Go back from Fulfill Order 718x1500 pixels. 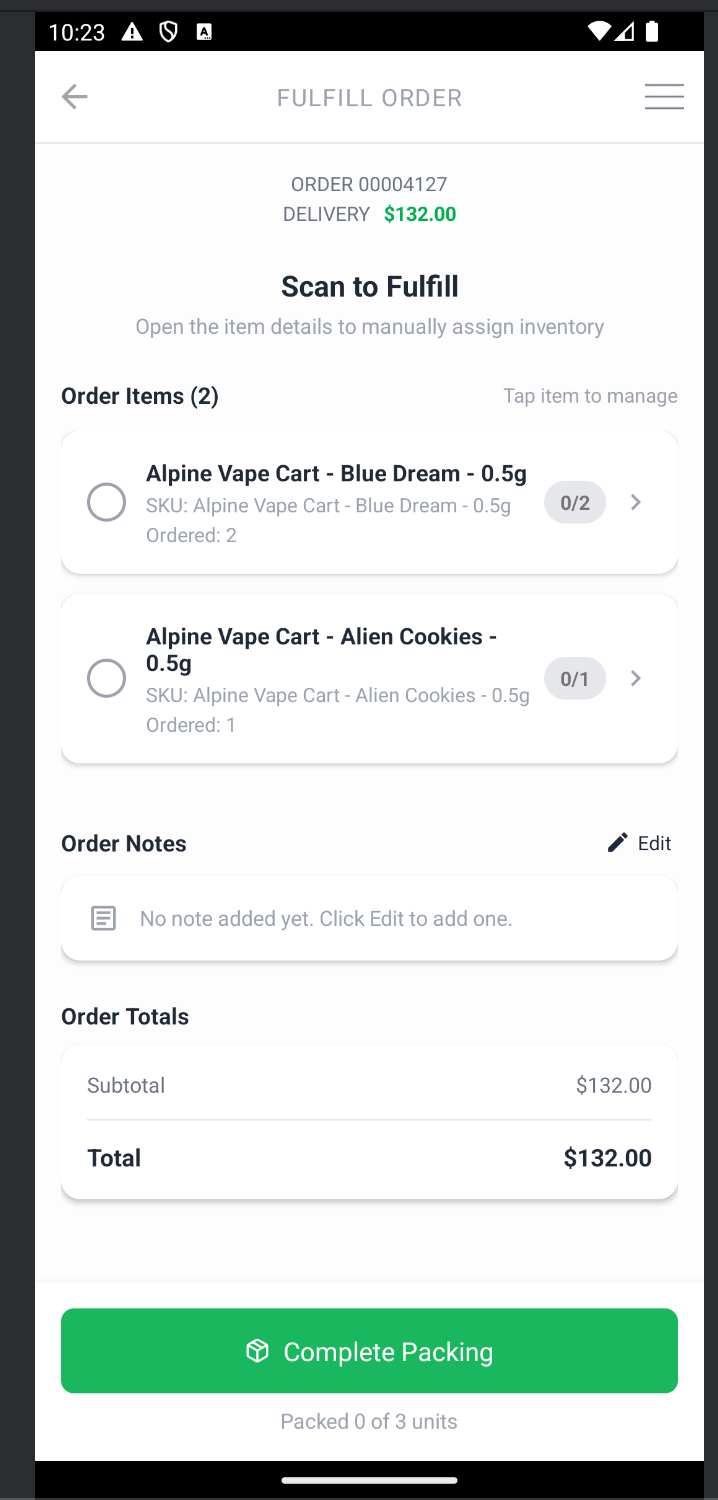point(75,97)
